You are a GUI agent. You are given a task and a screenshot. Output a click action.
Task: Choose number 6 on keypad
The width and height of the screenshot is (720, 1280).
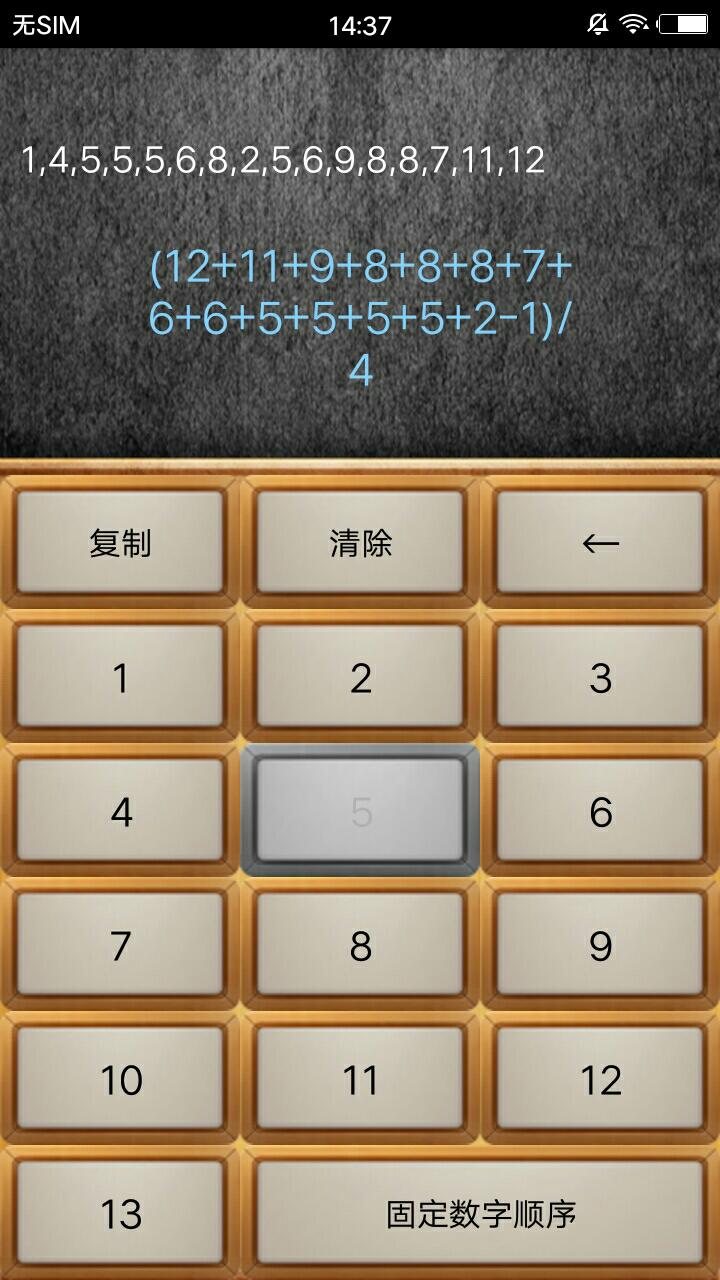[x=600, y=811]
